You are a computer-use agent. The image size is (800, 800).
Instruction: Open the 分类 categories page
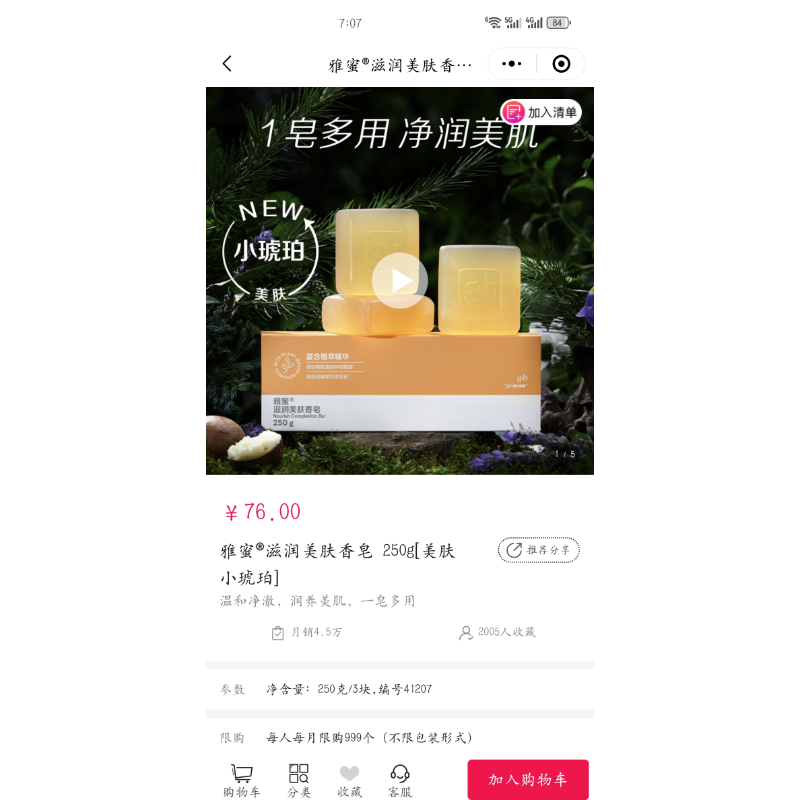[x=299, y=780]
